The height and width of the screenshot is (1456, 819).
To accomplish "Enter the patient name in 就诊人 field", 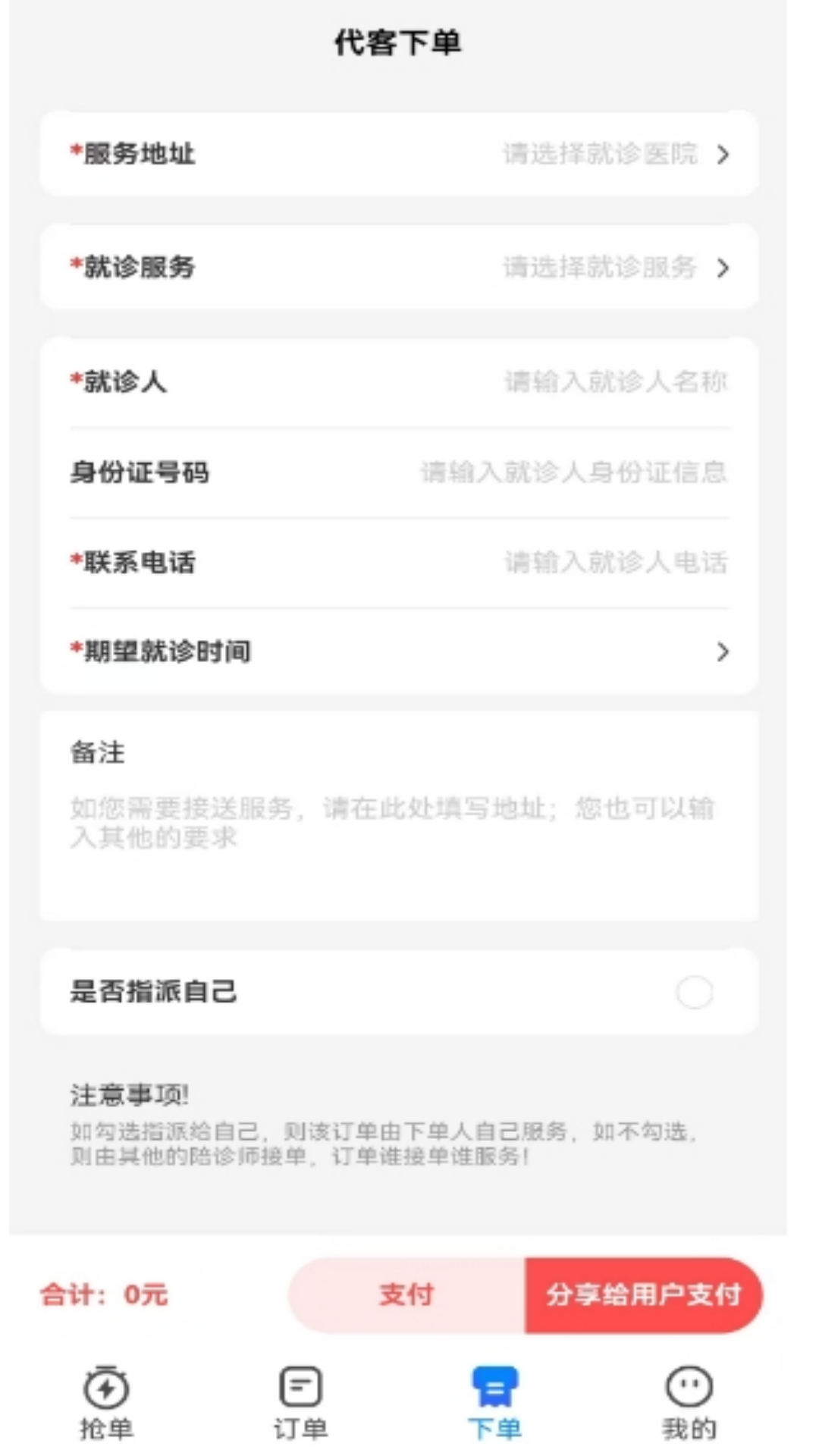I will (x=614, y=381).
